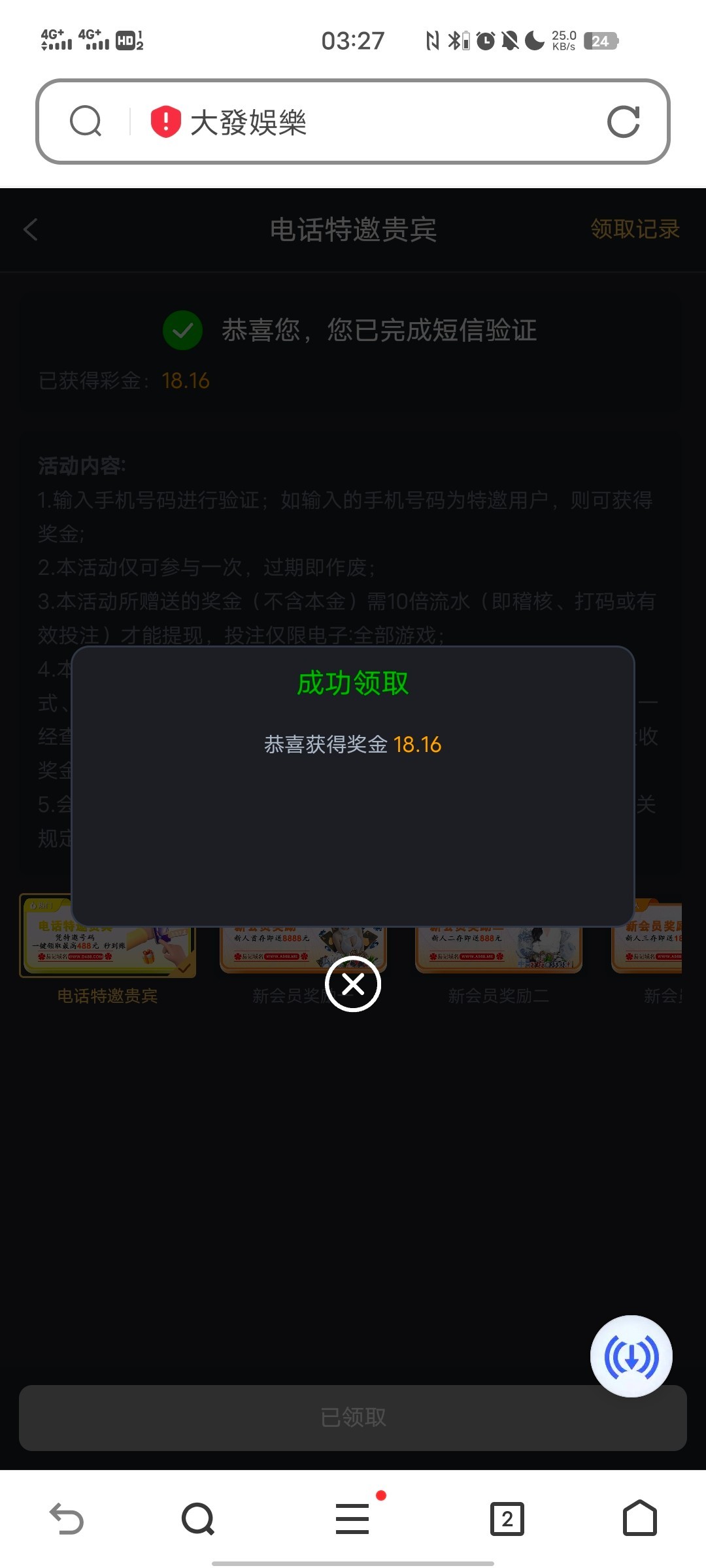Open the browser menu with red dot
The image size is (706, 1568).
click(352, 1518)
